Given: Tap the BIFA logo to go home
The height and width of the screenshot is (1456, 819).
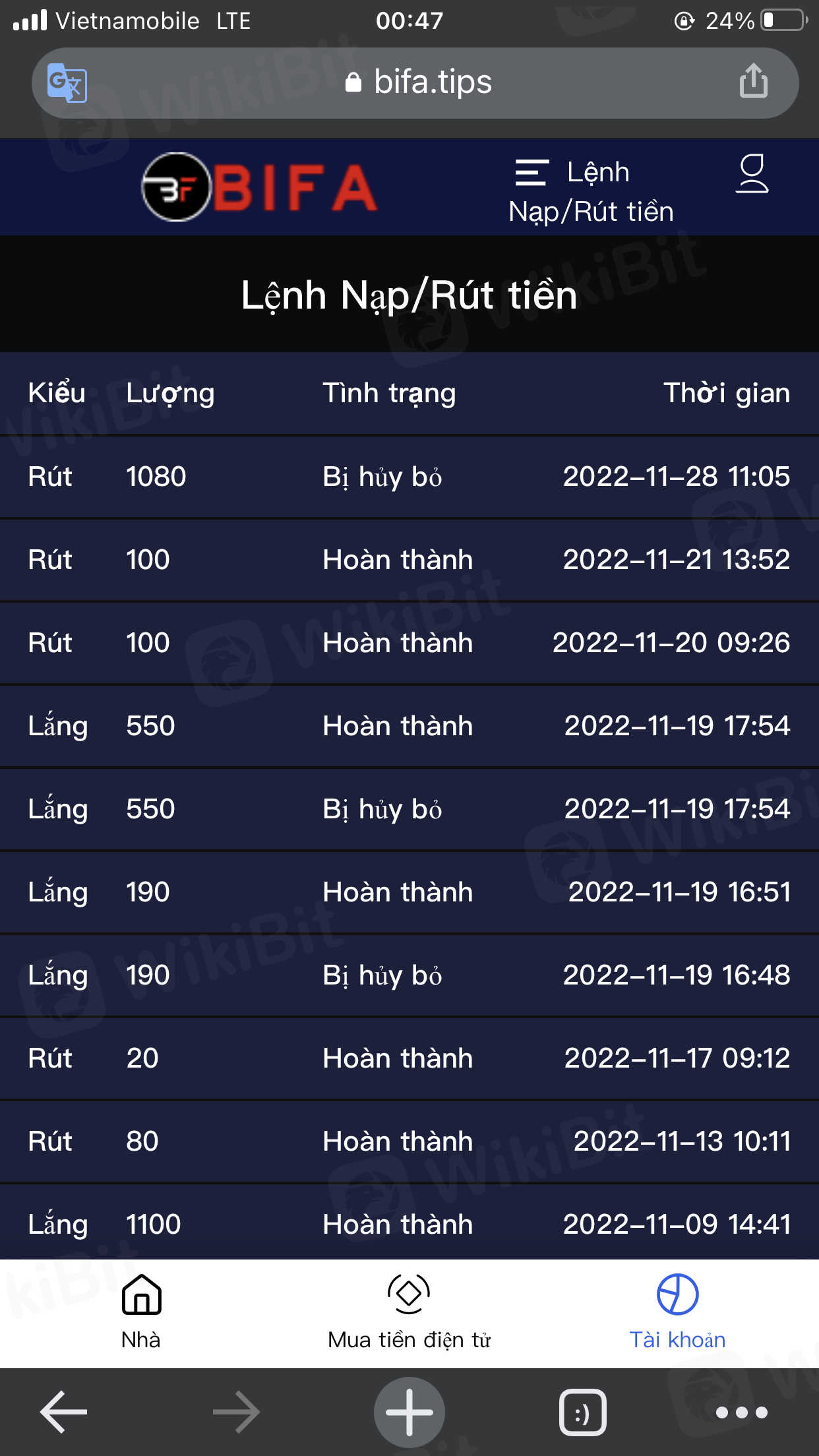Looking at the screenshot, I should point(260,187).
